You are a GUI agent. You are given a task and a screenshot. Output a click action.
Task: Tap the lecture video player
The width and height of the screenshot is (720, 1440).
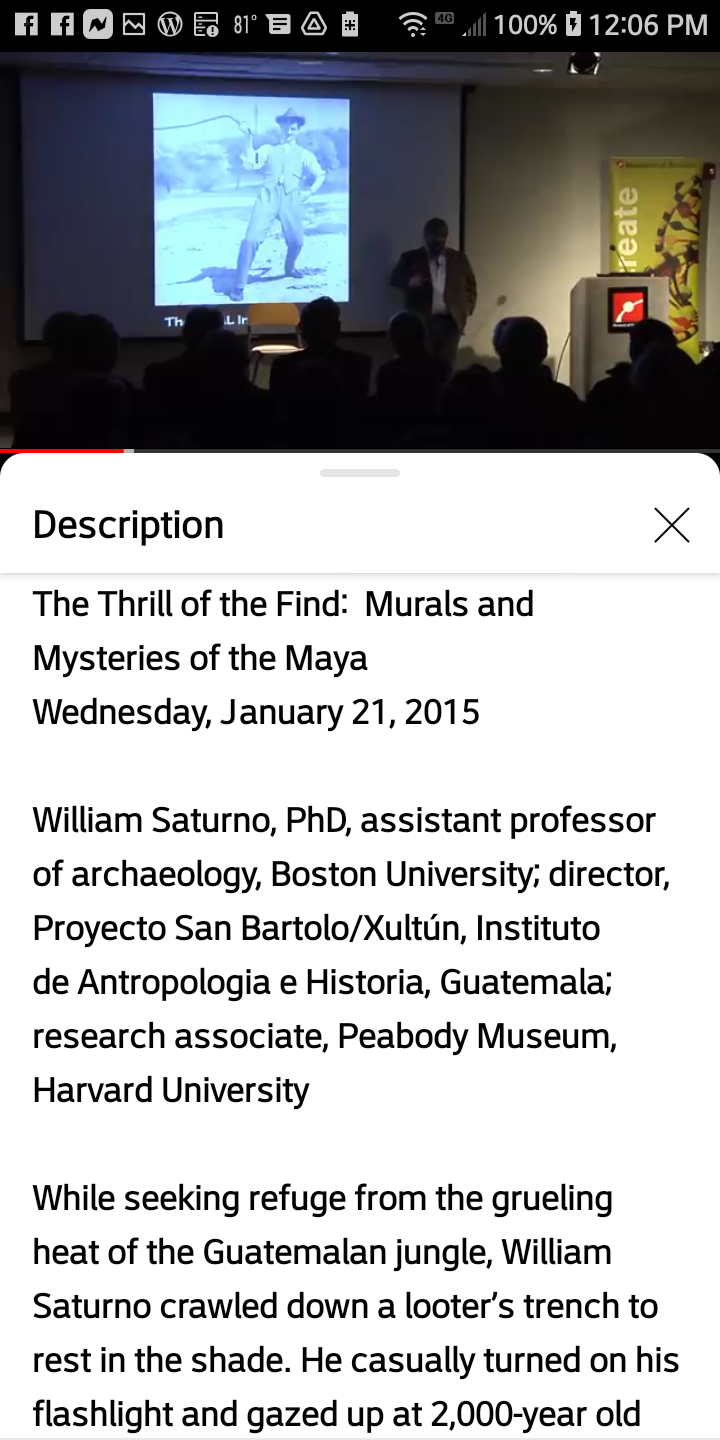coord(360,250)
